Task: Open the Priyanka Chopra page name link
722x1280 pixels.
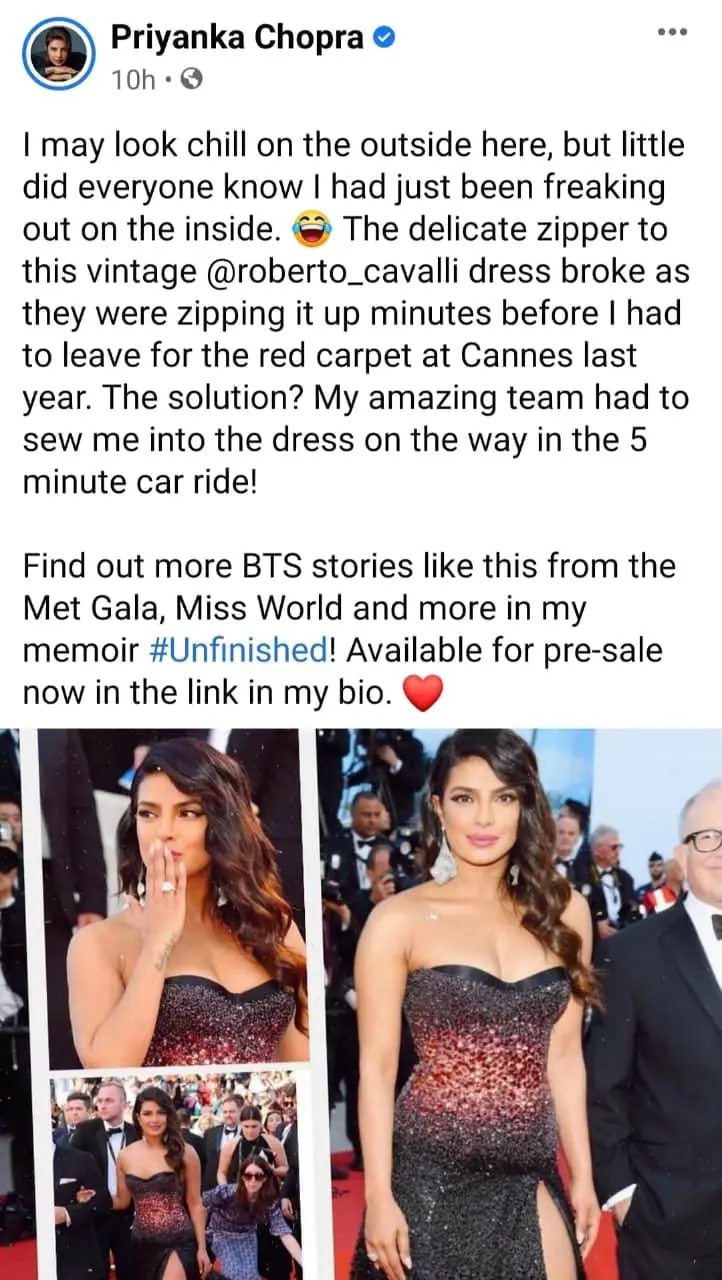Action: coord(239,38)
